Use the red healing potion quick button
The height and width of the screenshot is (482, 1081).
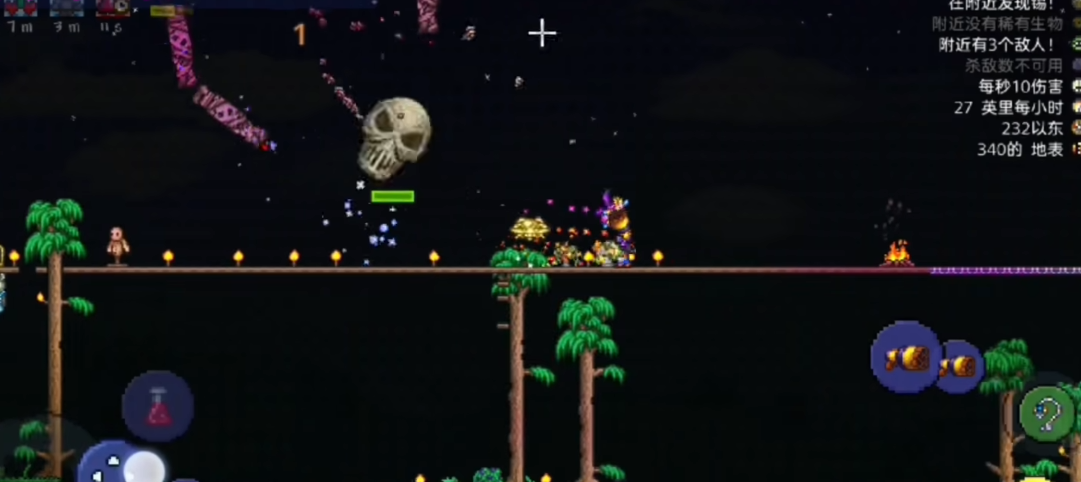coord(158,407)
